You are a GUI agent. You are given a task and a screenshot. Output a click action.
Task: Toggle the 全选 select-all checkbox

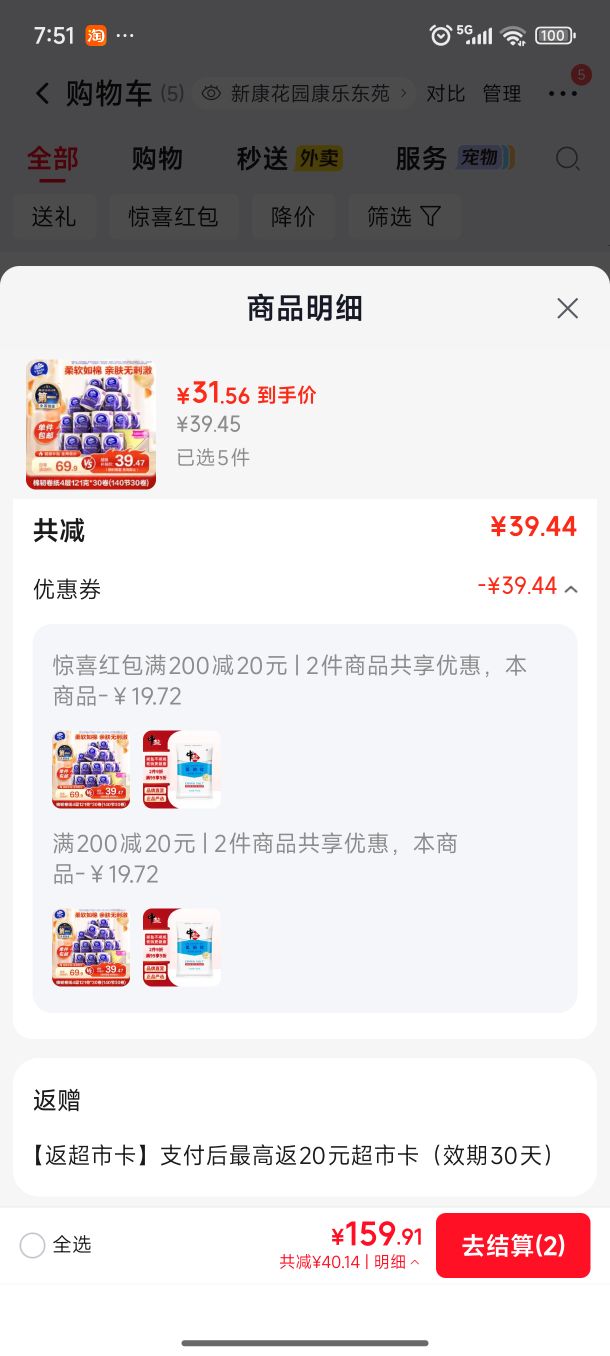coord(33,1245)
